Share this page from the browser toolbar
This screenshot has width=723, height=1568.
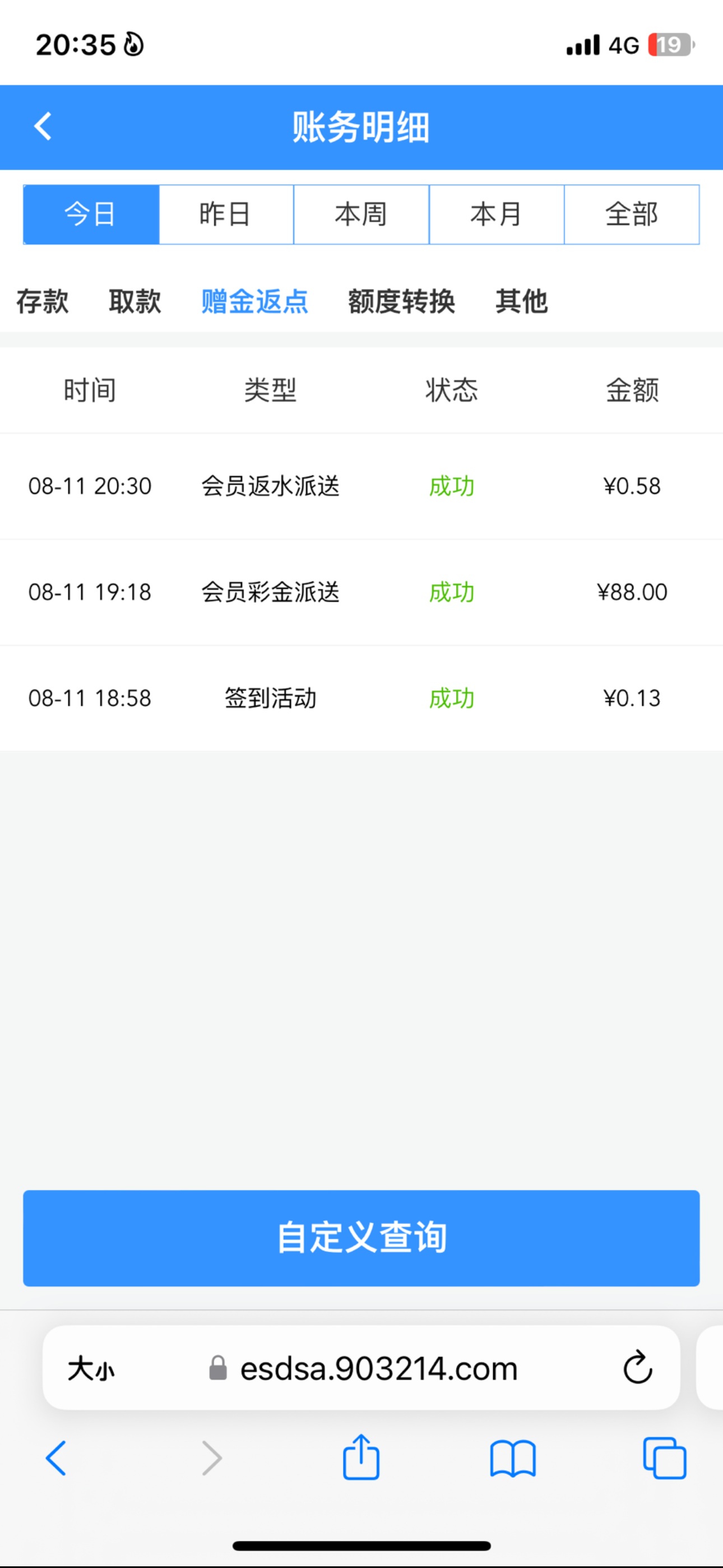tap(361, 1458)
